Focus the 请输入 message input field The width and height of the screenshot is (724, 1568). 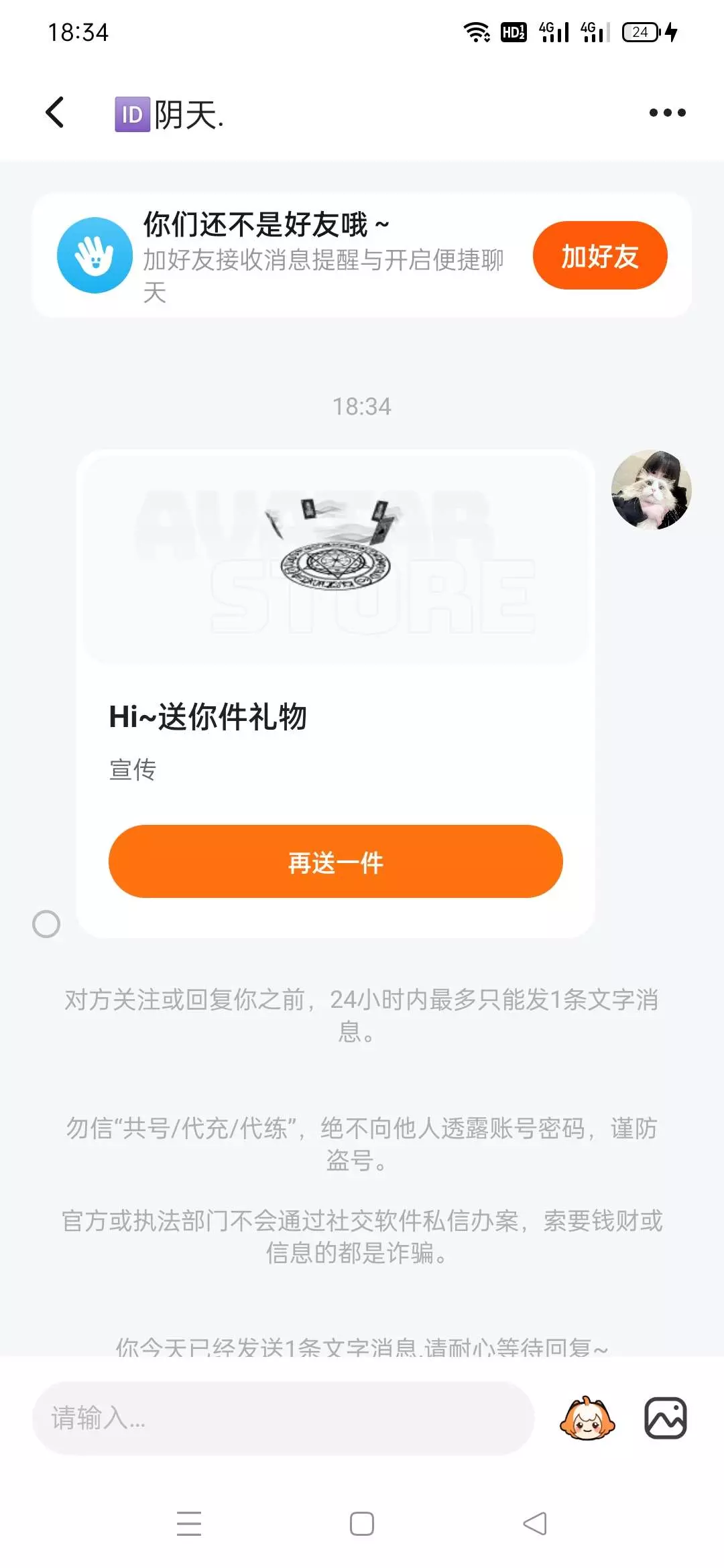[283, 1418]
